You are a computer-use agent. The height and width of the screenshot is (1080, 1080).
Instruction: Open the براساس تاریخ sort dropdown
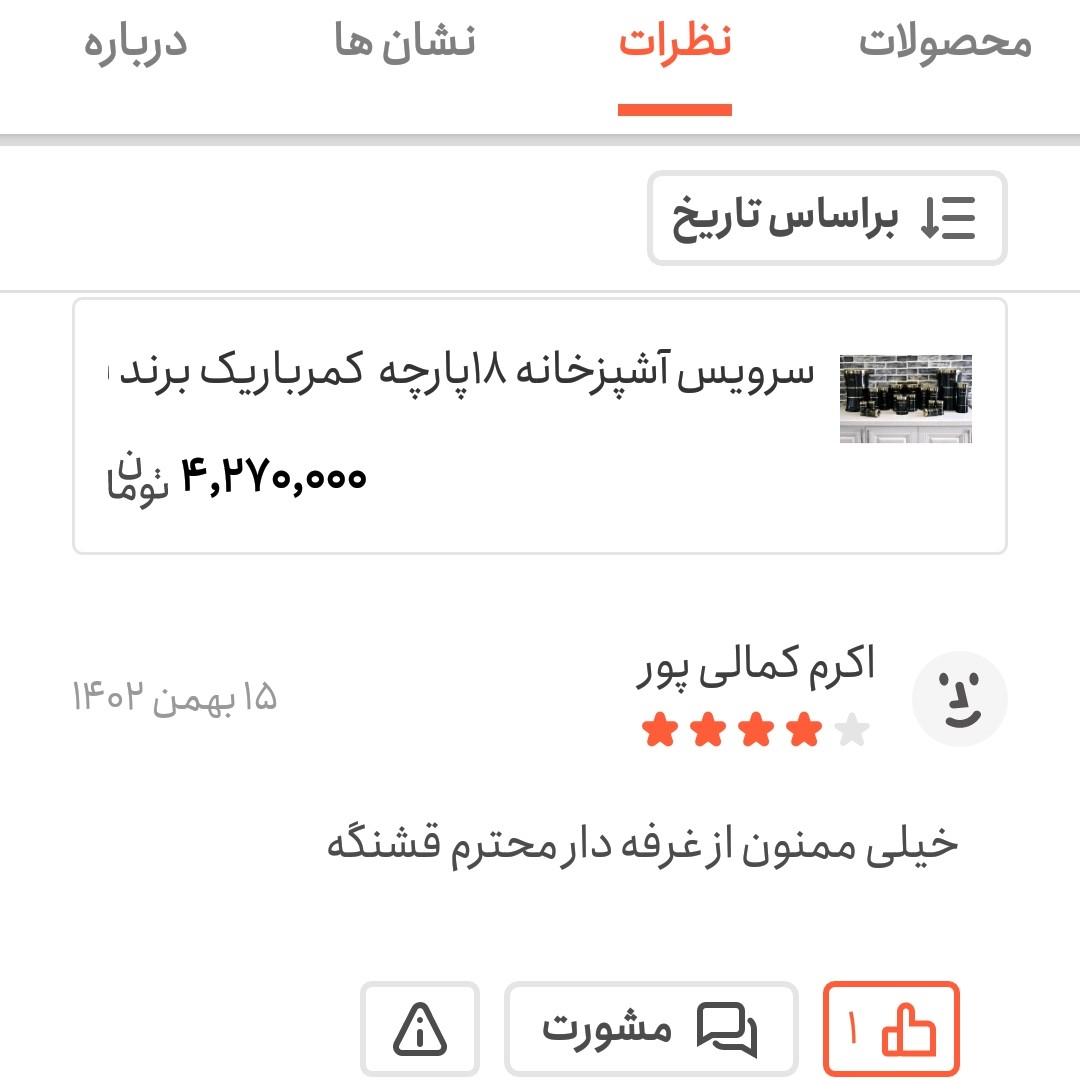click(827, 219)
